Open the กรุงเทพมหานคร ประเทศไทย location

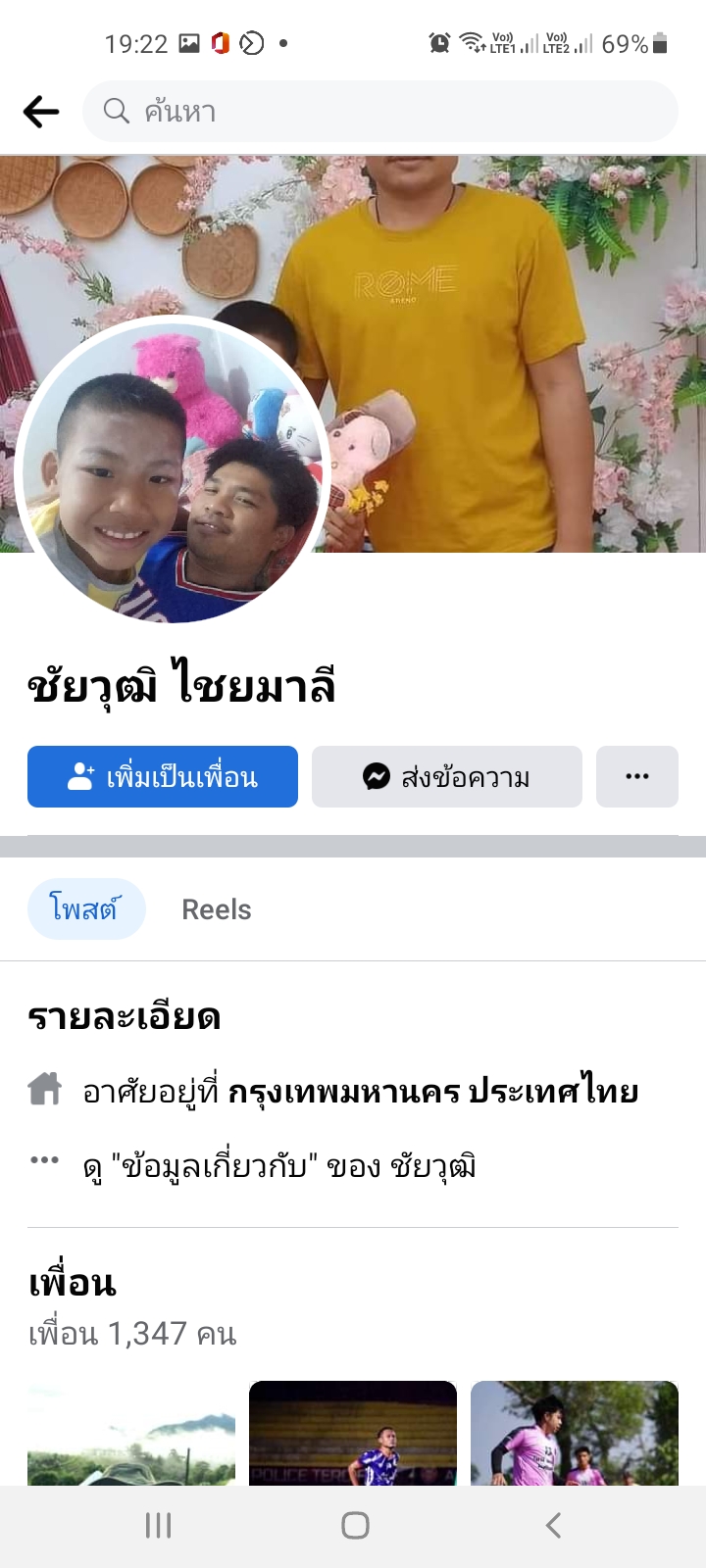(432, 1091)
